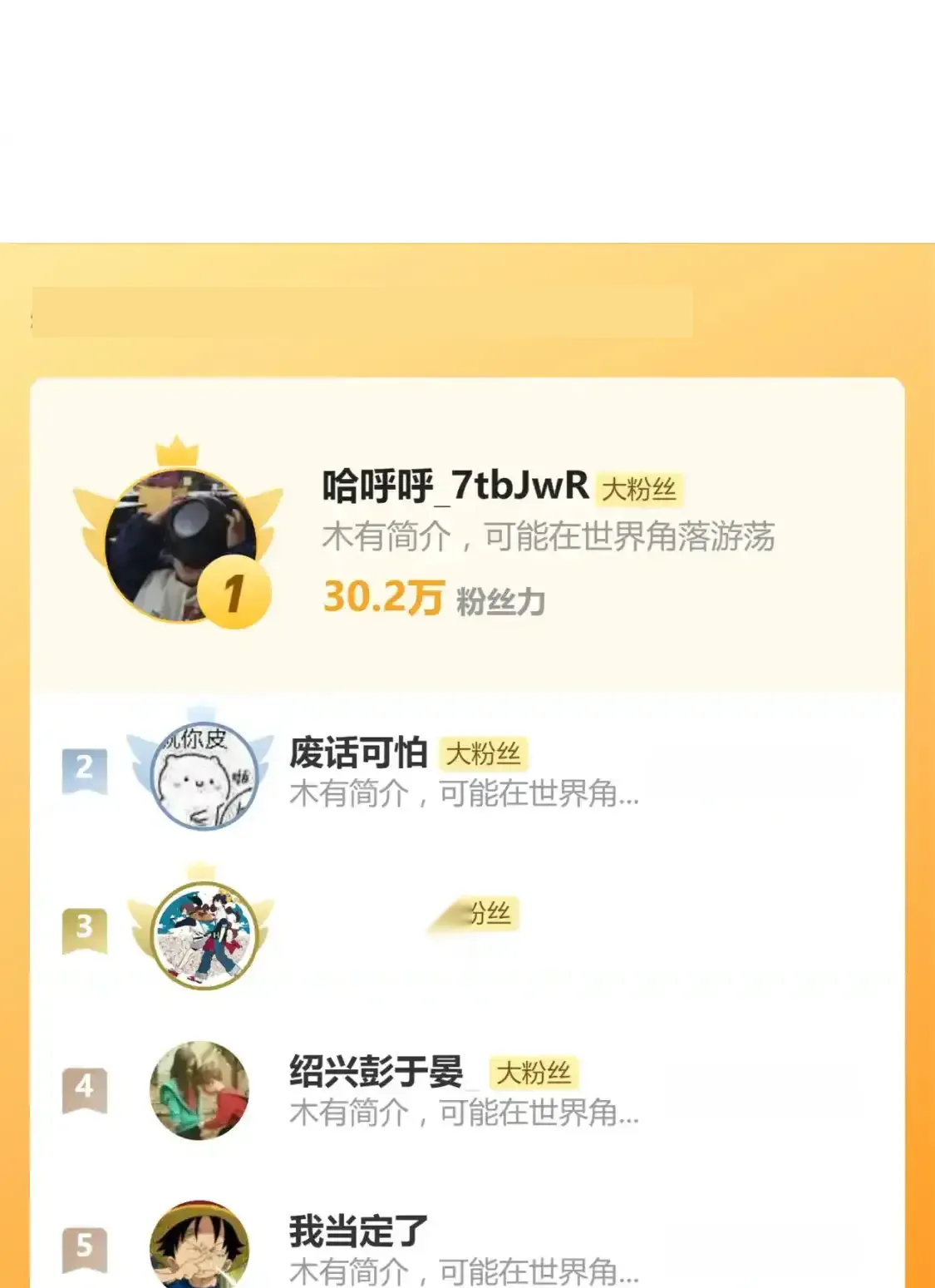Screen dimensions: 935x1288
Task: View 废话可怕's profile in the ranking
Action: [358, 753]
